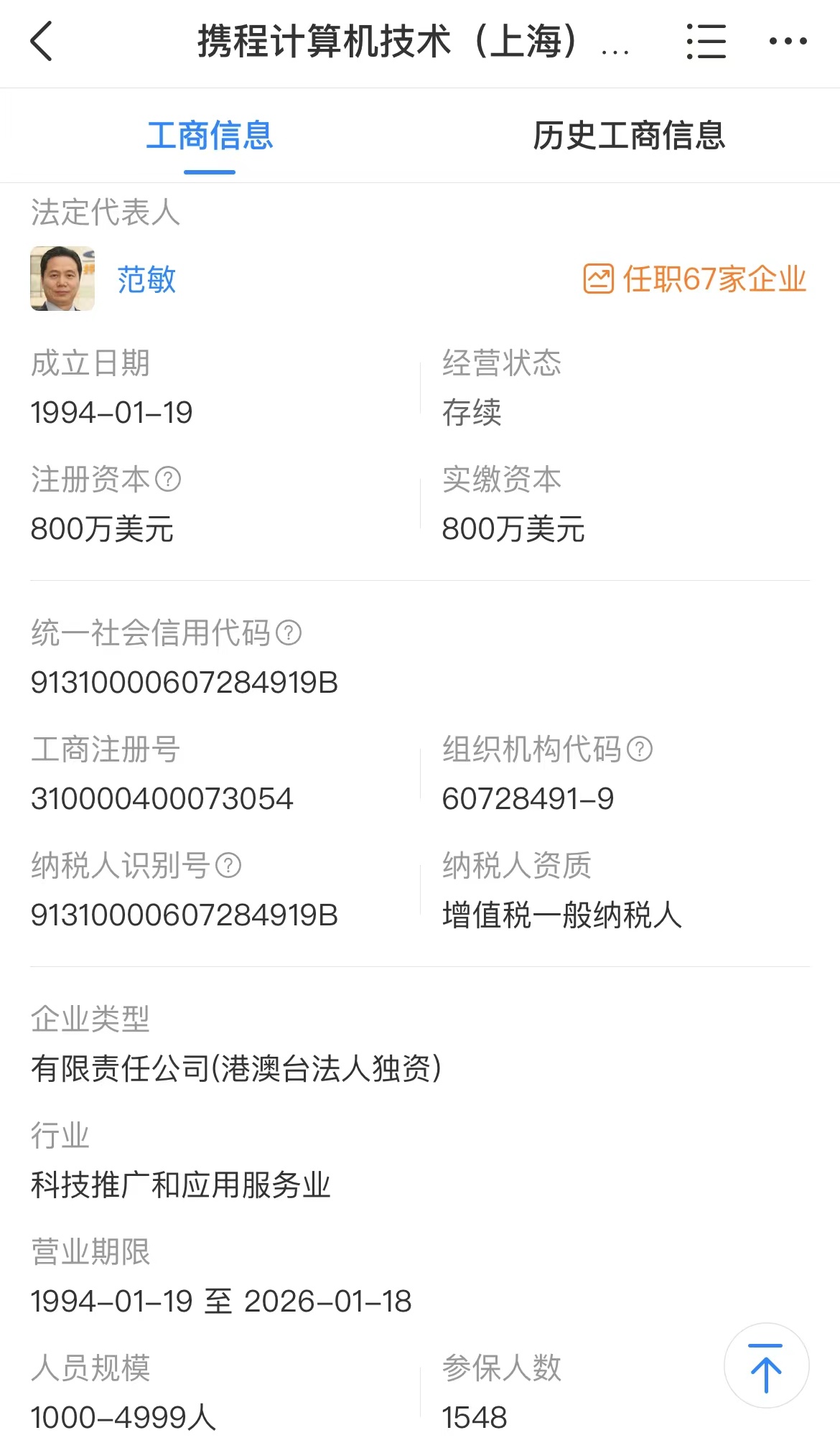The width and height of the screenshot is (840, 1448).
Task: Open the three-dot overflow menu
Action: 788,42
